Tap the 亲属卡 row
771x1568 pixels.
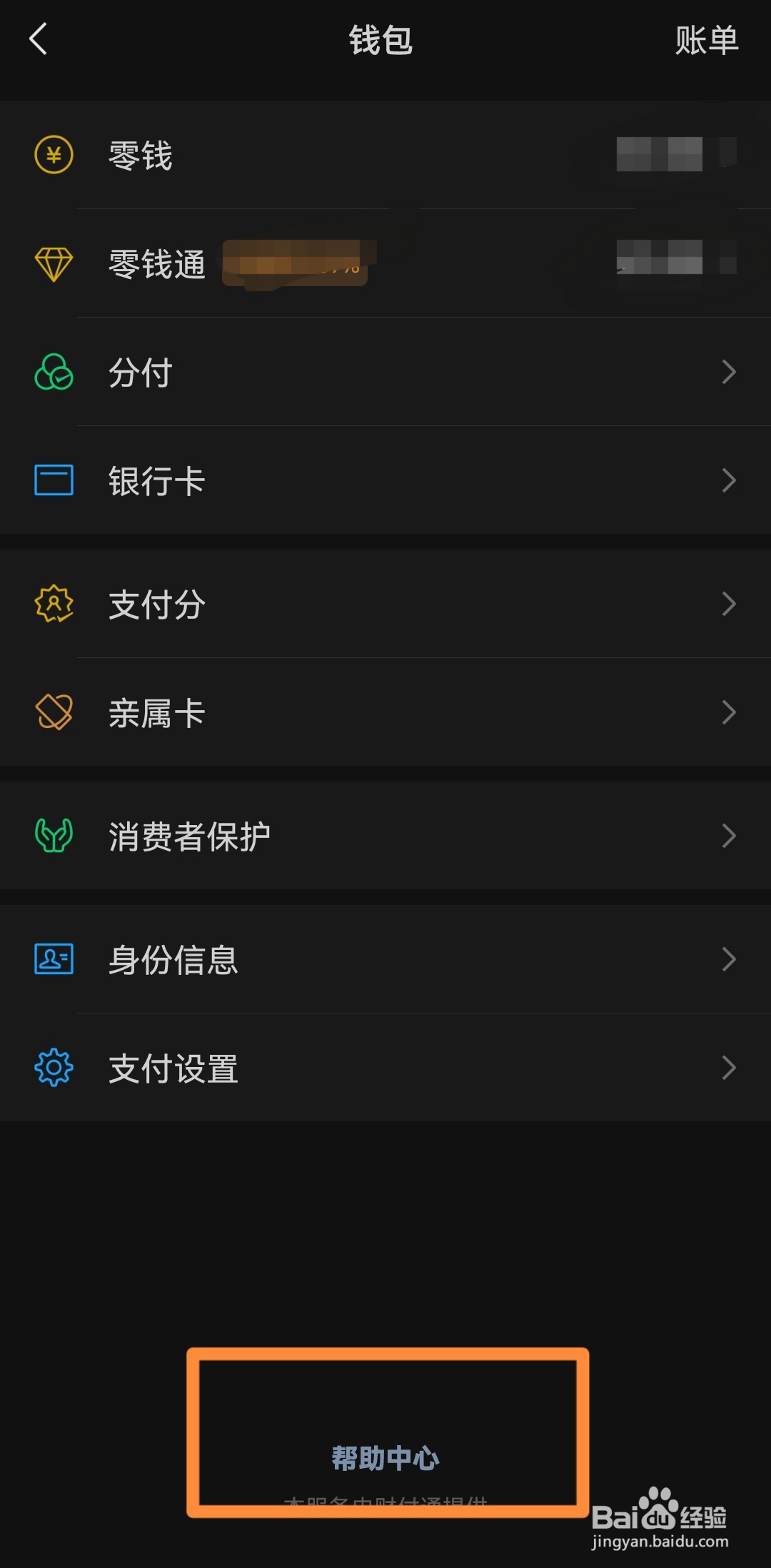pos(385,712)
